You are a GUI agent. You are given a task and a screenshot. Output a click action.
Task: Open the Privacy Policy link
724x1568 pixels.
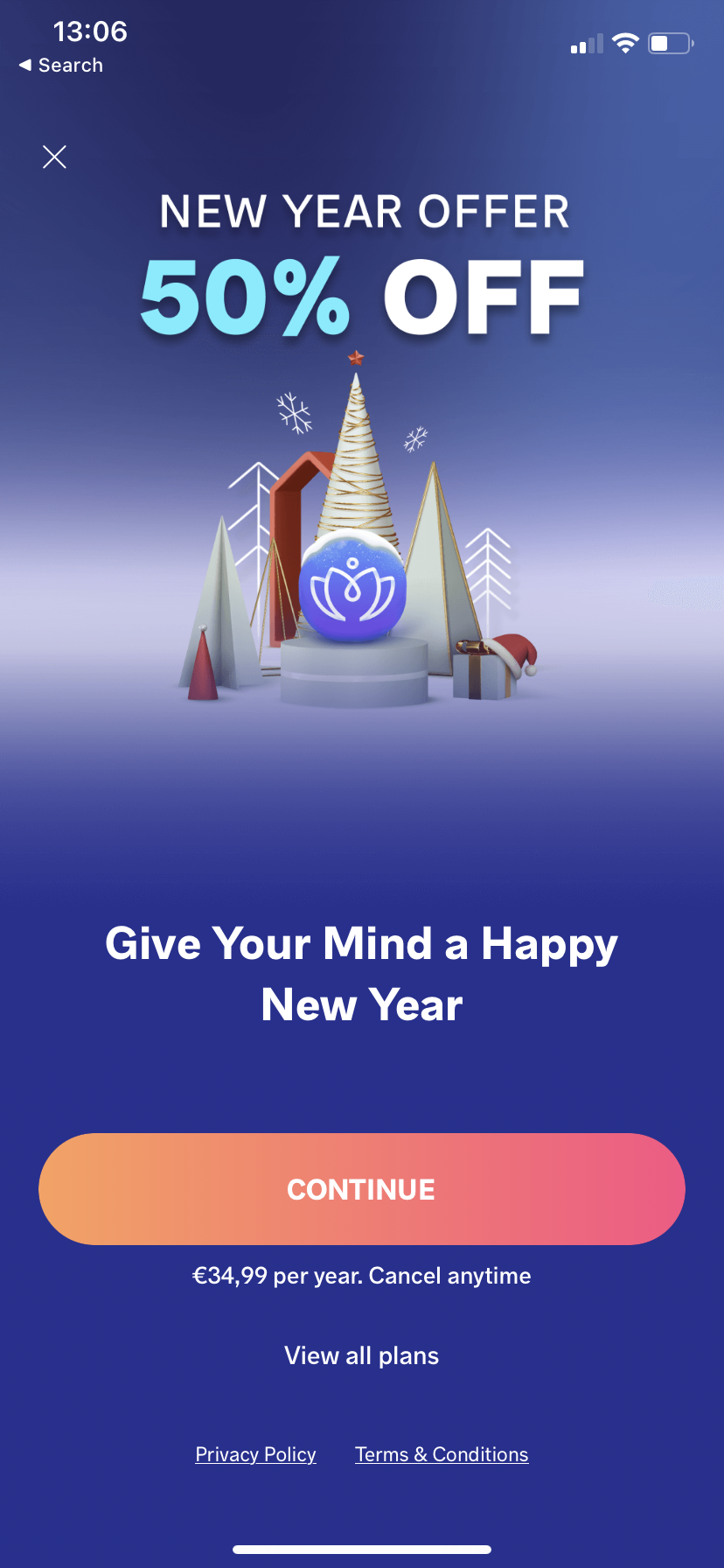tap(255, 1454)
